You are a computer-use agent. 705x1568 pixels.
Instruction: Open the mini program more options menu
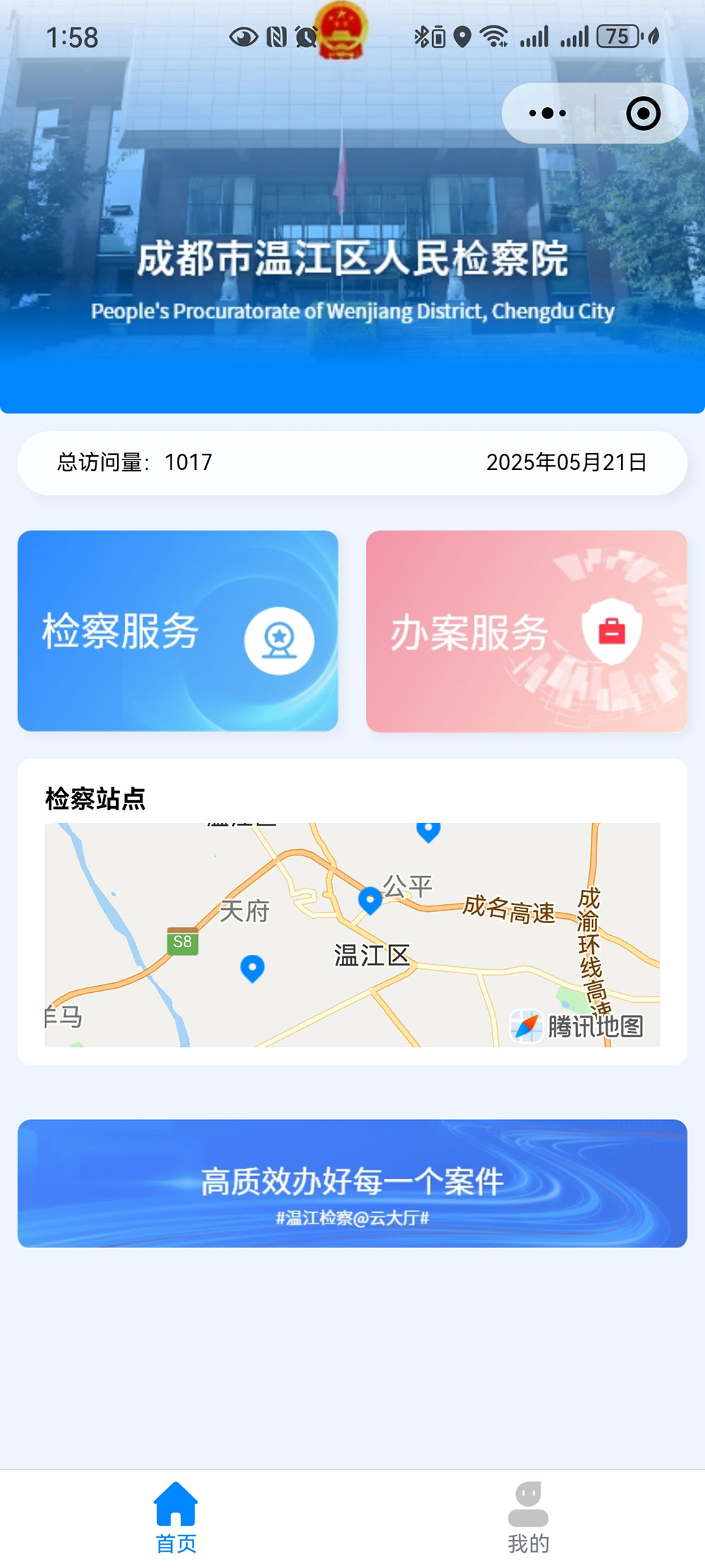[548, 113]
